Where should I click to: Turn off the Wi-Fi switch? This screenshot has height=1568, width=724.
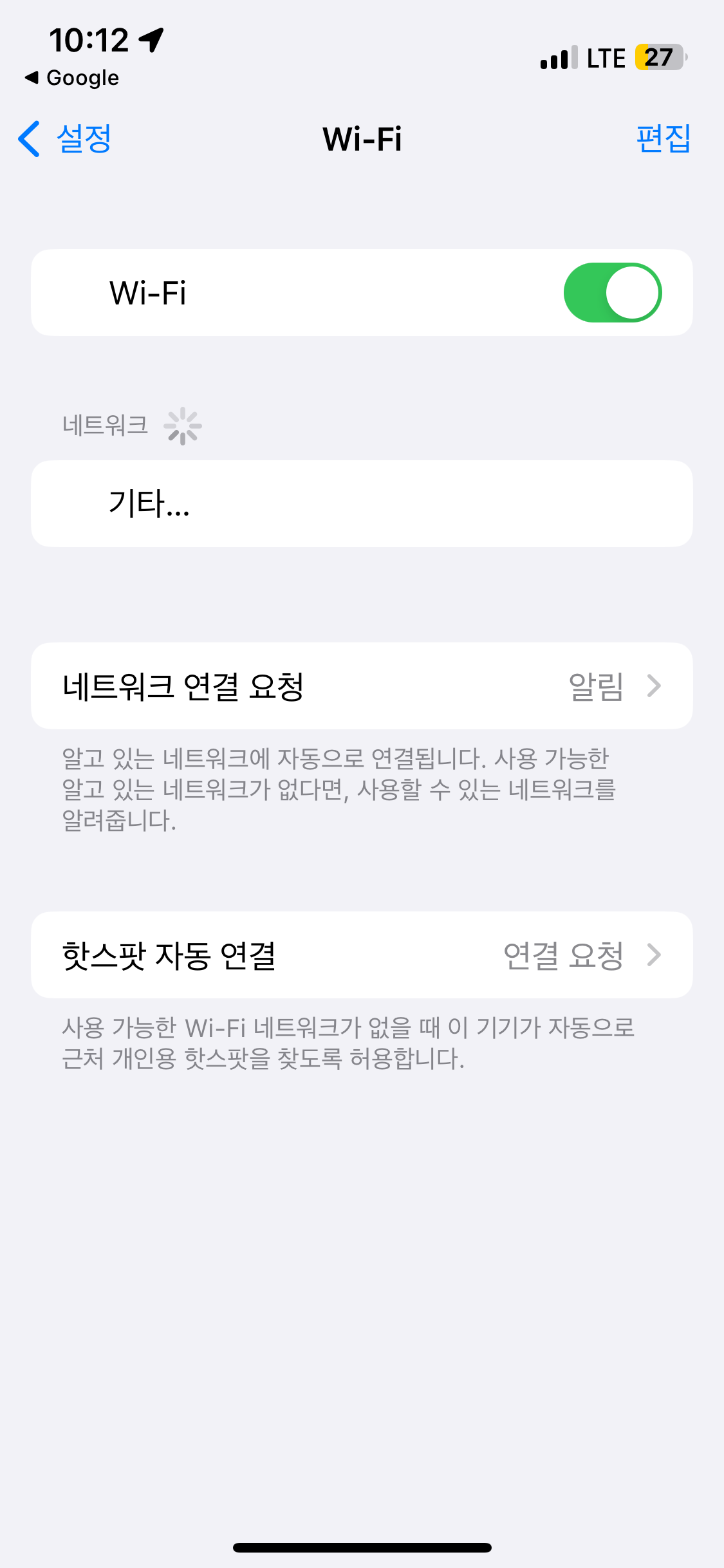(x=612, y=293)
